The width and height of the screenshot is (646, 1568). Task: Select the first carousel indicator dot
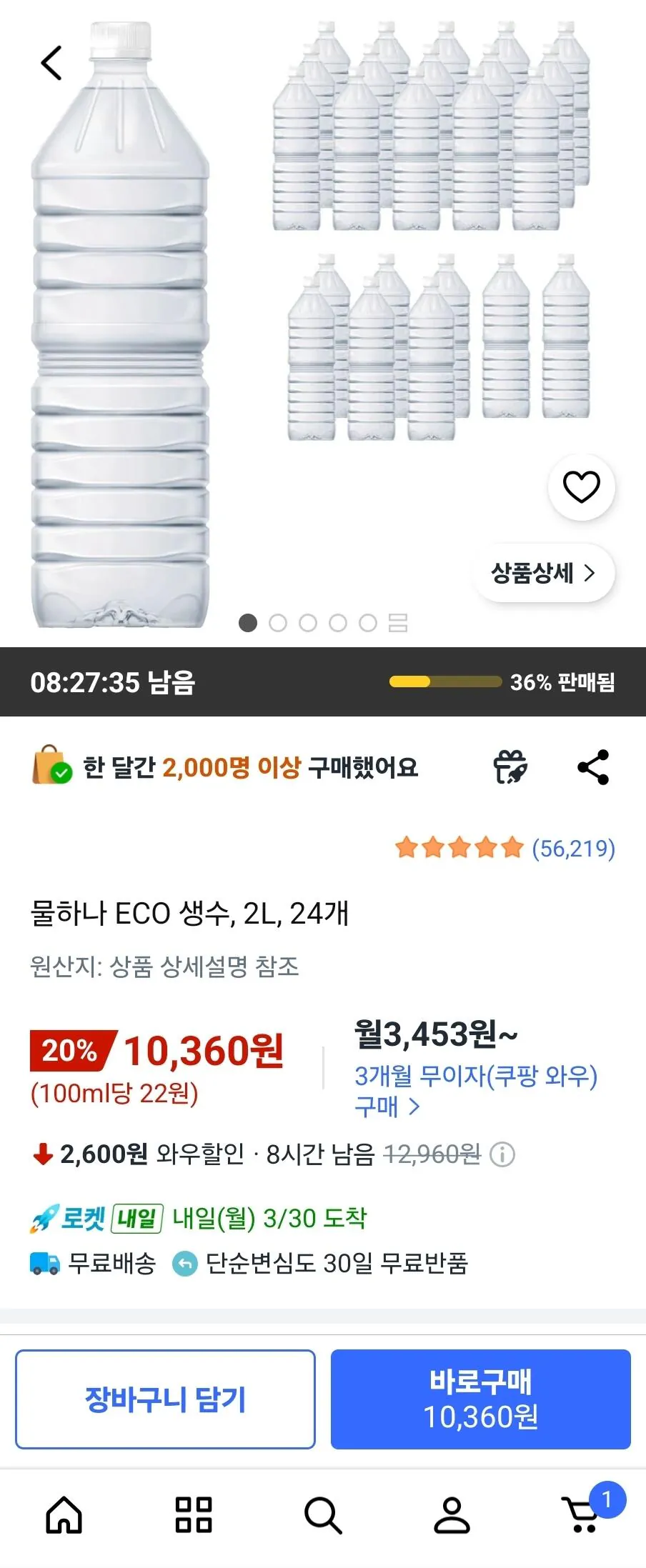[249, 624]
